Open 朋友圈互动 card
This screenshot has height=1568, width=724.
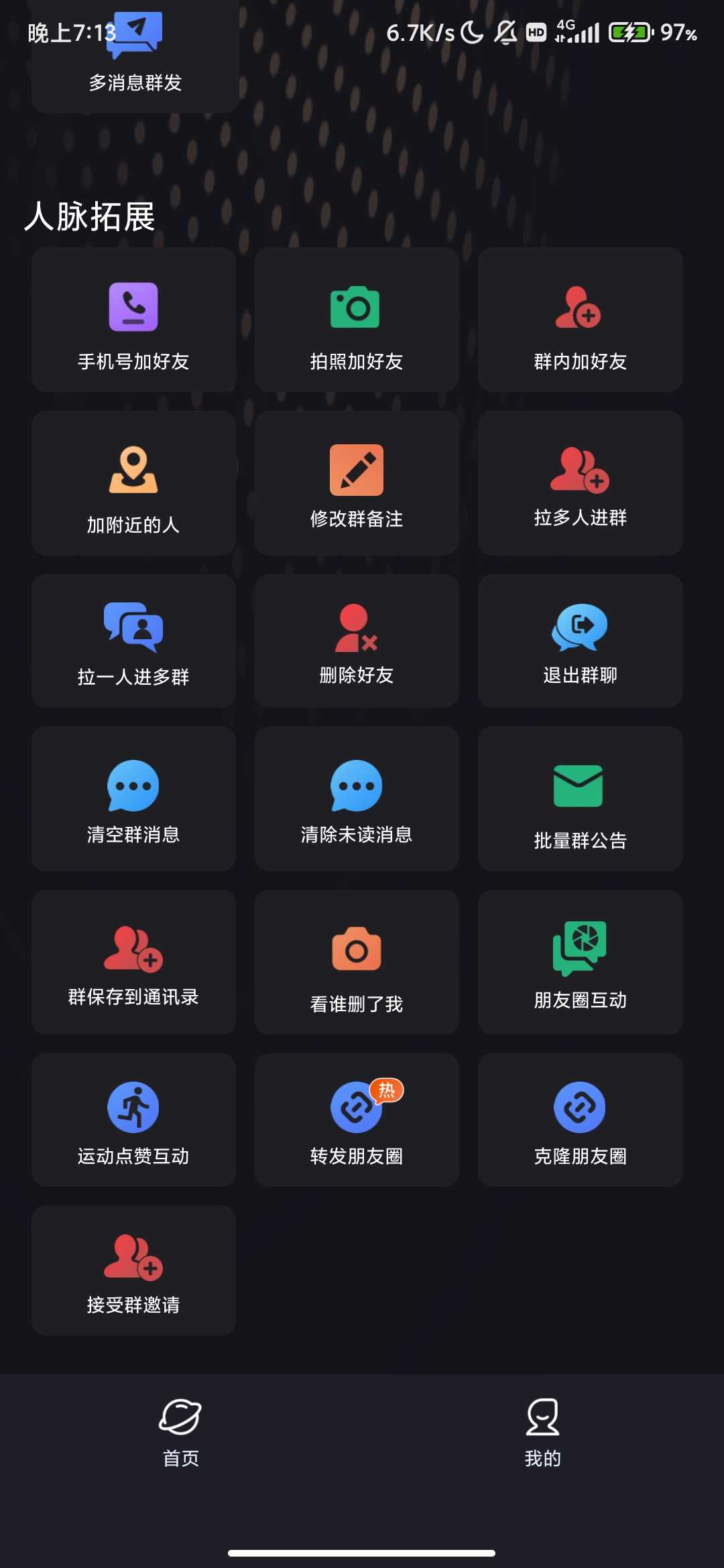point(580,963)
